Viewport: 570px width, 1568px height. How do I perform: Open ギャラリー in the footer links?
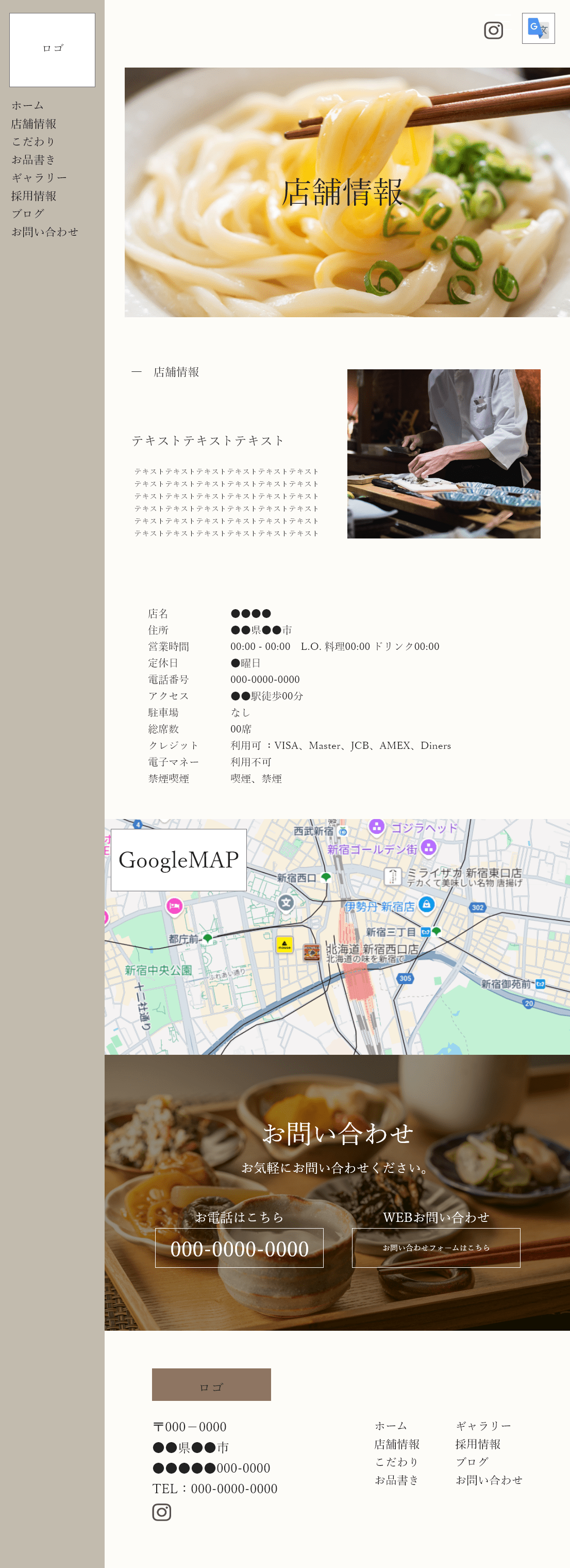(483, 1426)
